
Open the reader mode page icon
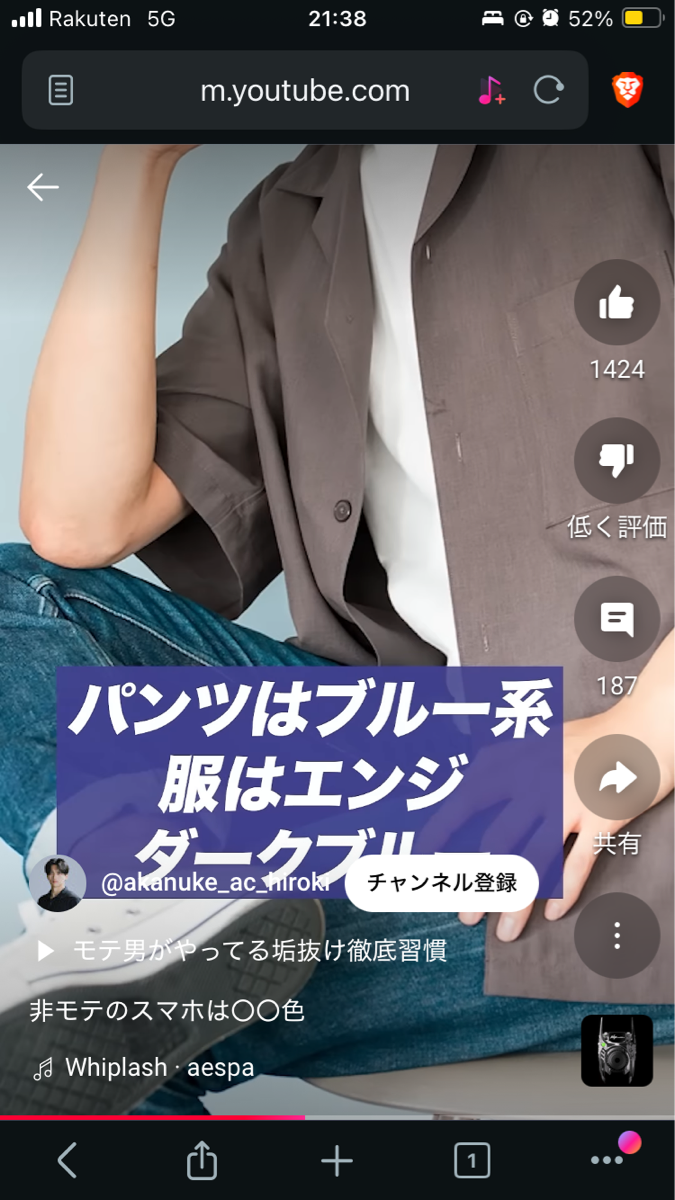(61, 91)
